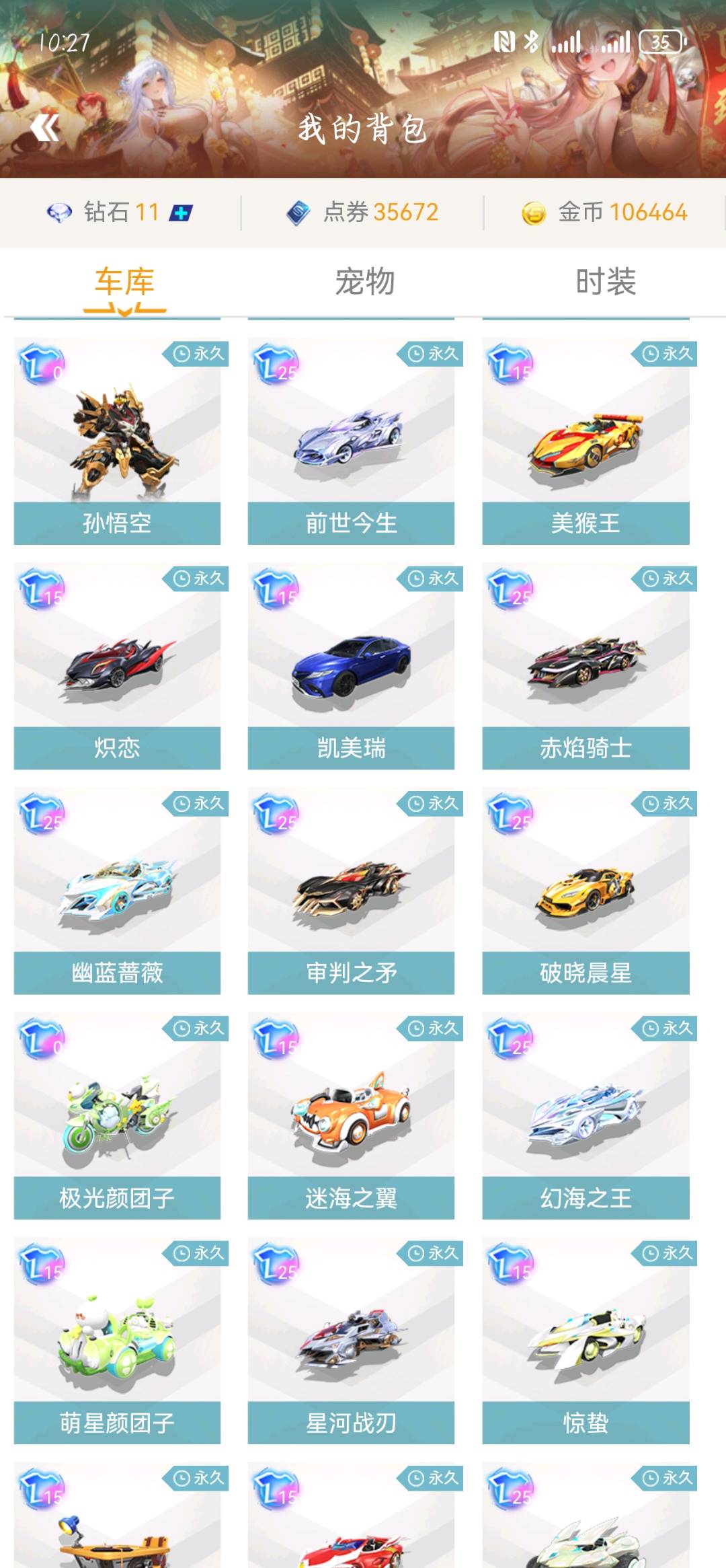Open the 孙悟空 car card

point(117,441)
